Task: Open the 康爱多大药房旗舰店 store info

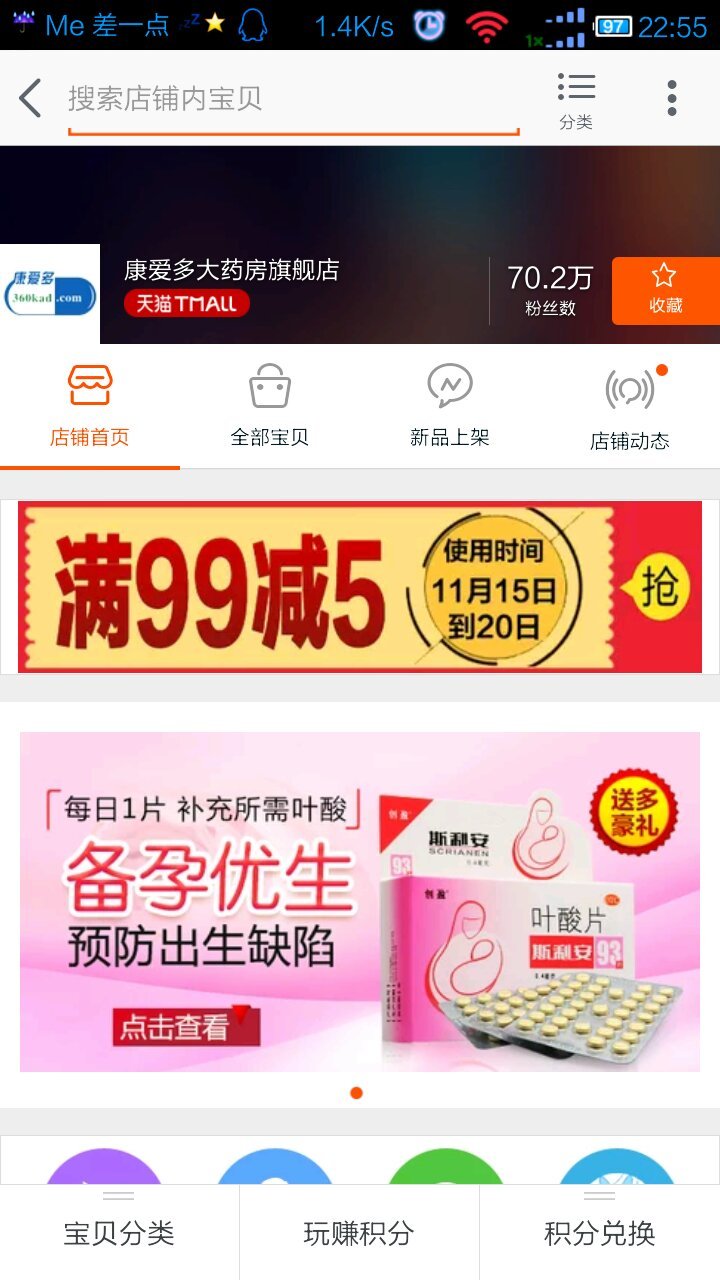Action: 231,270
